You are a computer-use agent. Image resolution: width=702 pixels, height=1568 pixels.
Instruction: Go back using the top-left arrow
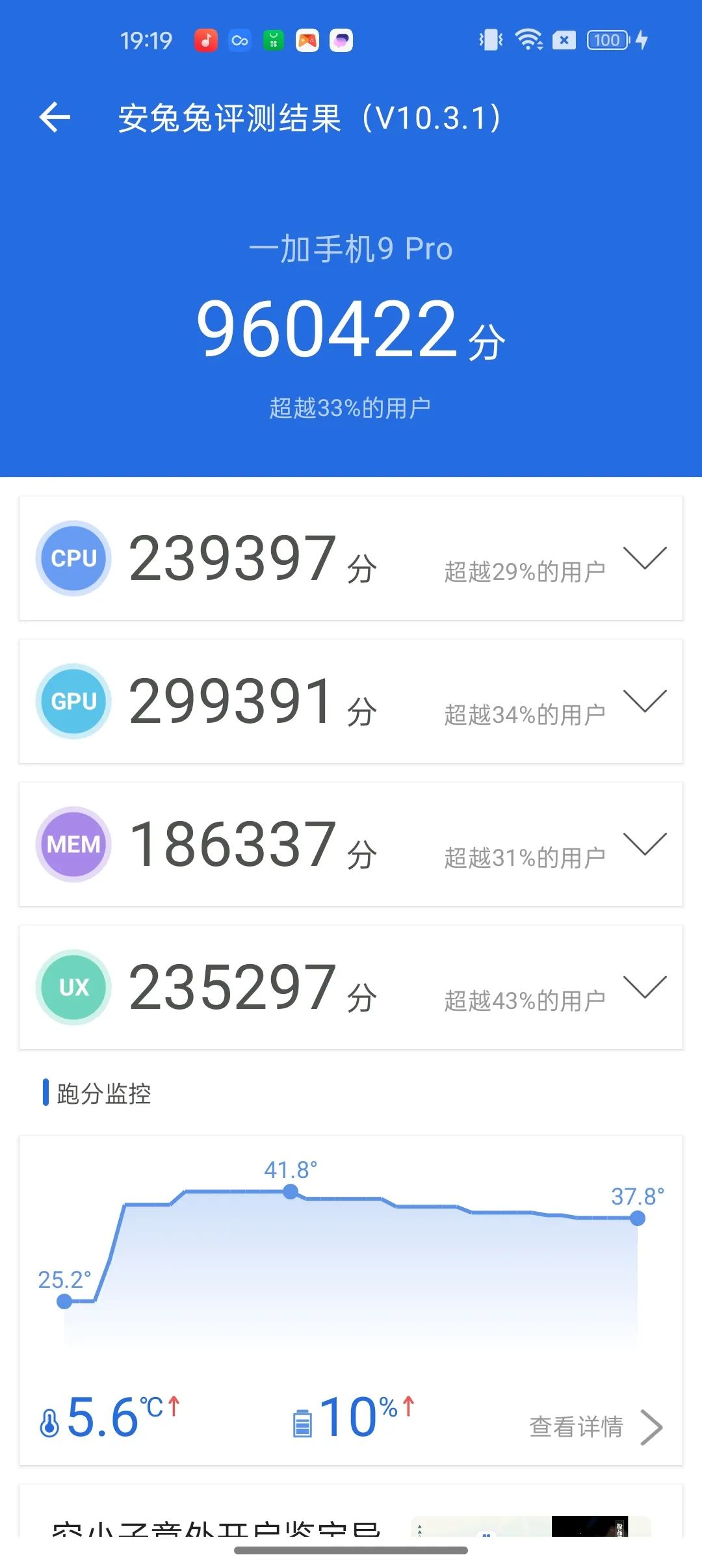[55, 118]
